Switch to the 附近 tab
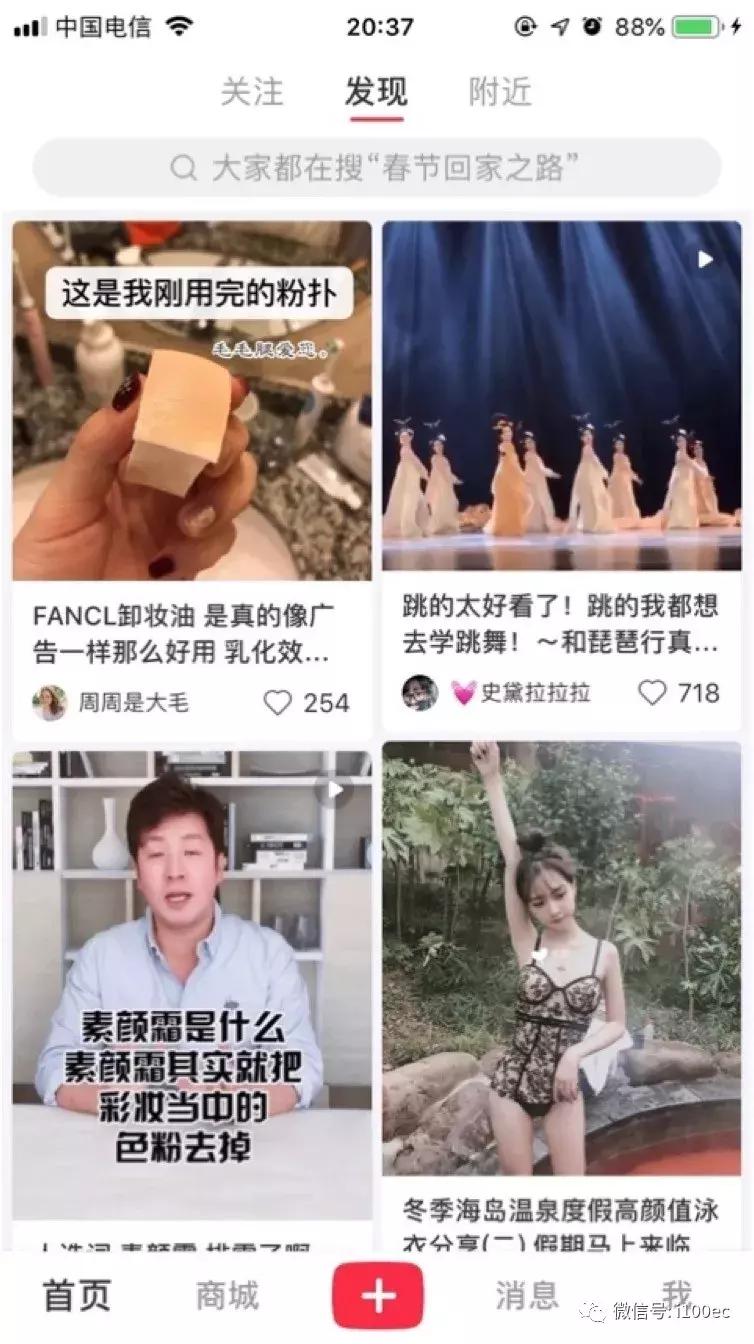The height and width of the screenshot is (1344, 754). pyautogui.click(x=499, y=92)
